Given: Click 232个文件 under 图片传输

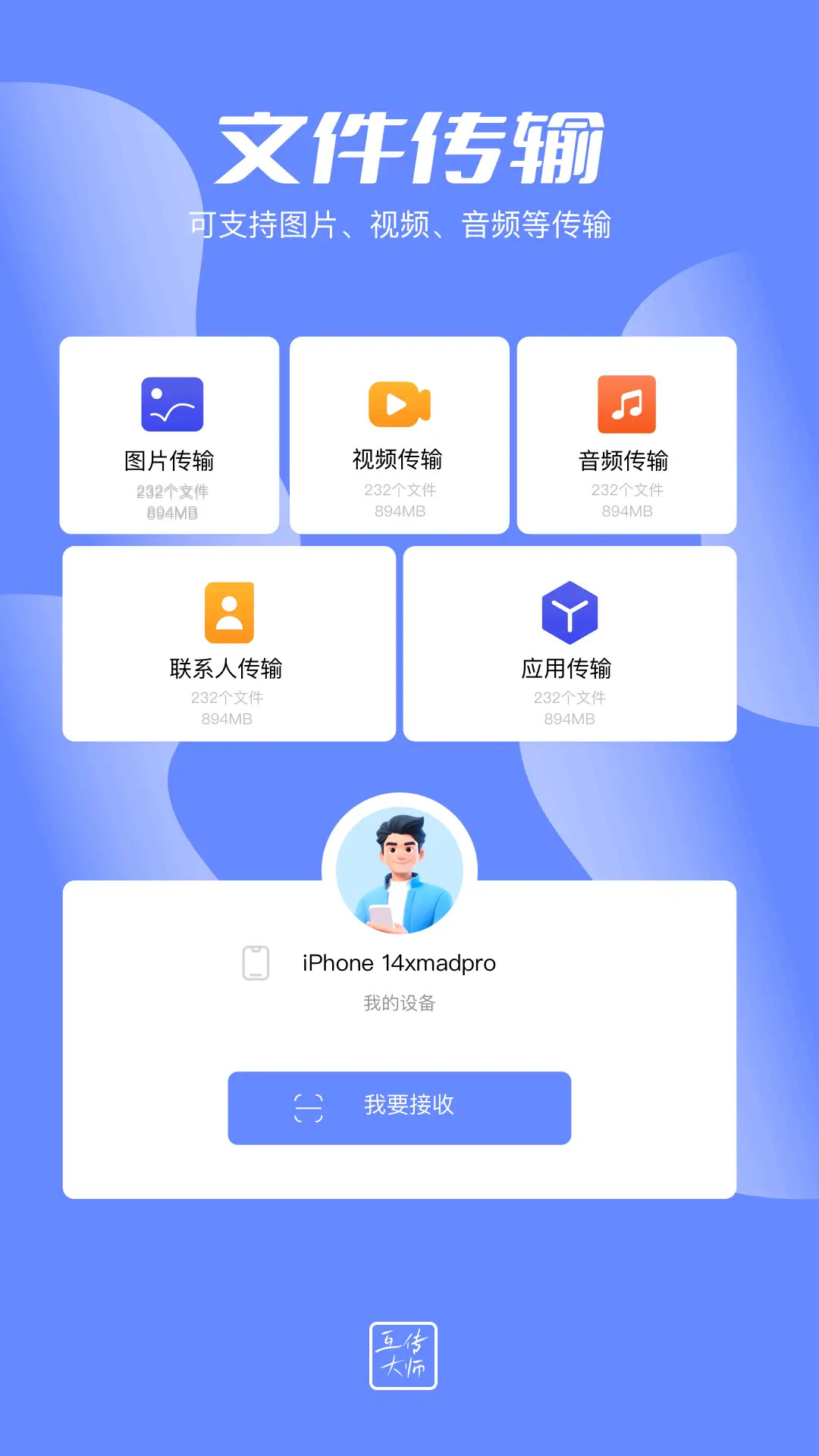Looking at the screenshot, I should pyautogui.click(x=171, y=491).
